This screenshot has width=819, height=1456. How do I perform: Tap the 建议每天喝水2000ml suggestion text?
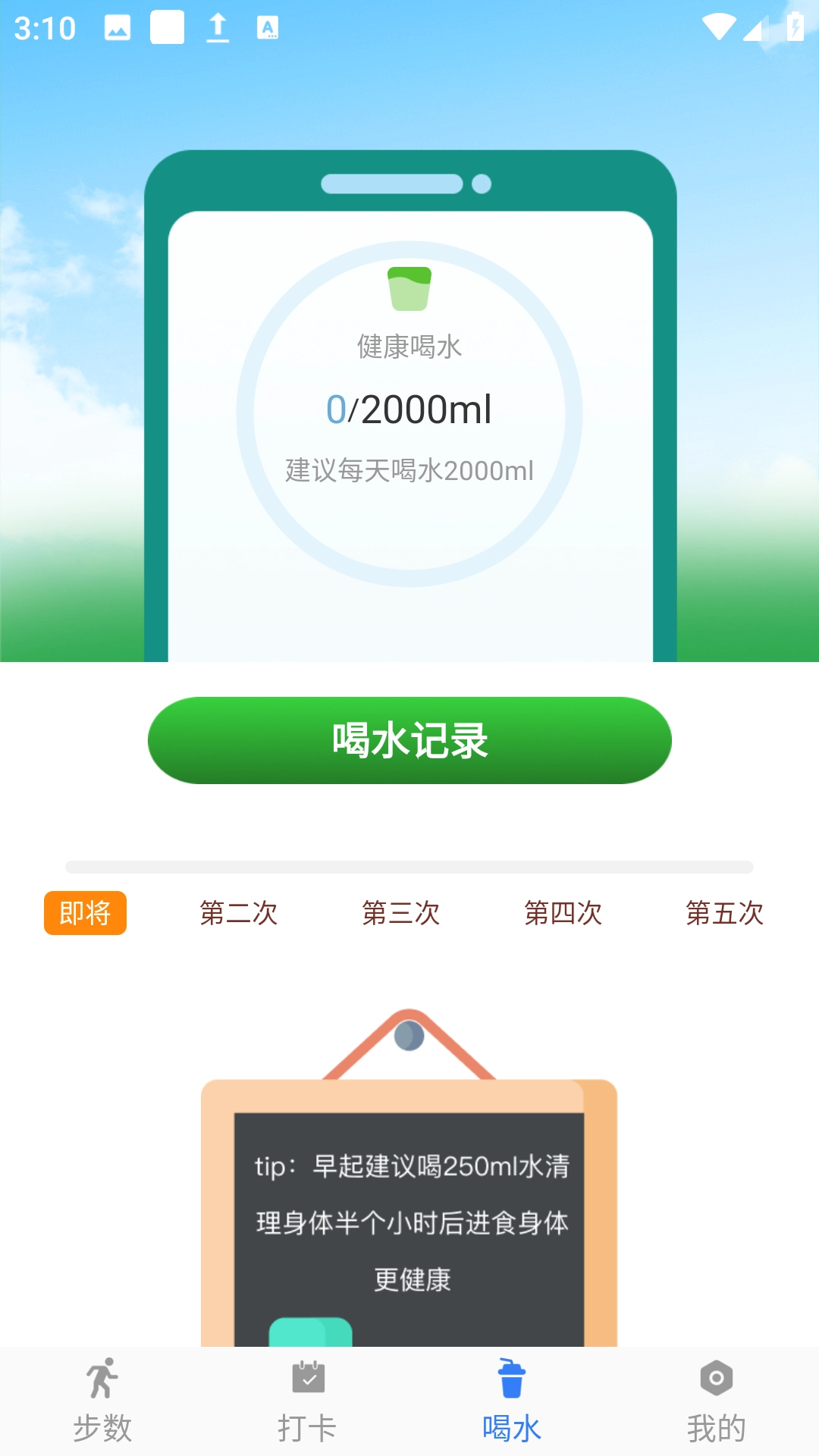pos(408,470)
